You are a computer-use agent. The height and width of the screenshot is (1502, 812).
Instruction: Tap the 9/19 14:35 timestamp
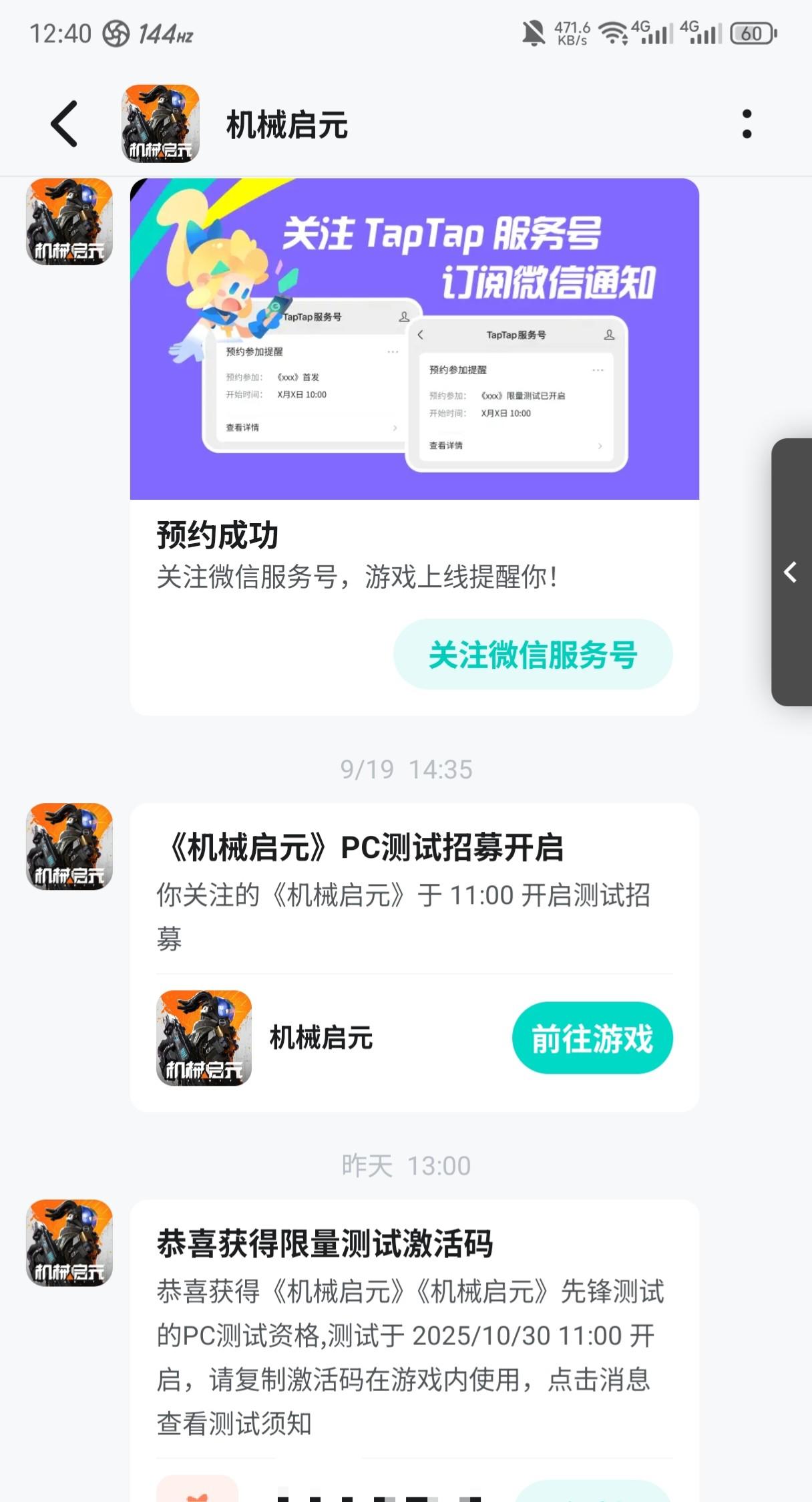(x=404, y=770)
